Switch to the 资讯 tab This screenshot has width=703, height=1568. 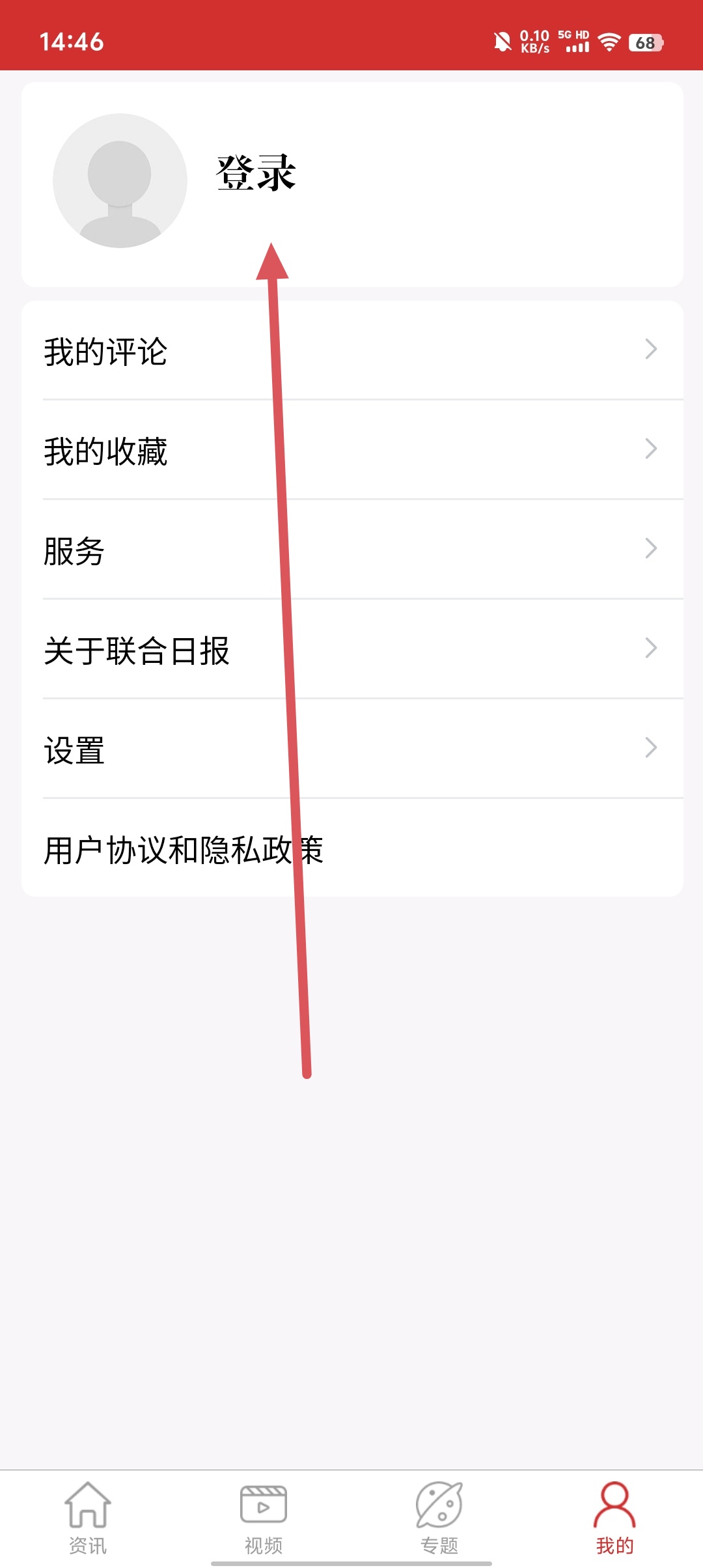[88, 1517]
